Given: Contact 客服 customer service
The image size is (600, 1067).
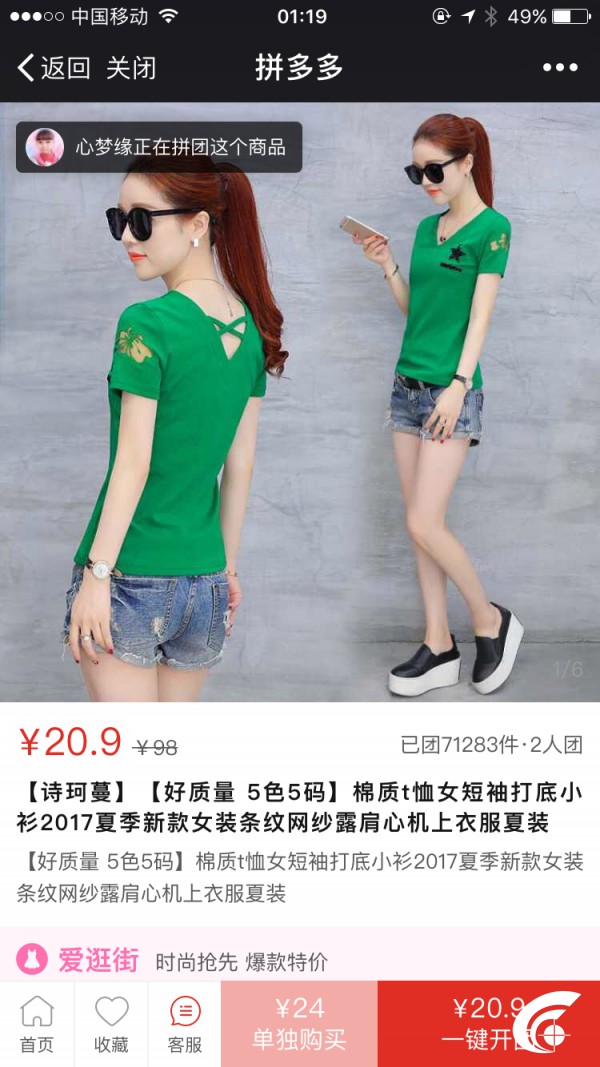Looking at the screenshot, I should [x=184, y=1024].
